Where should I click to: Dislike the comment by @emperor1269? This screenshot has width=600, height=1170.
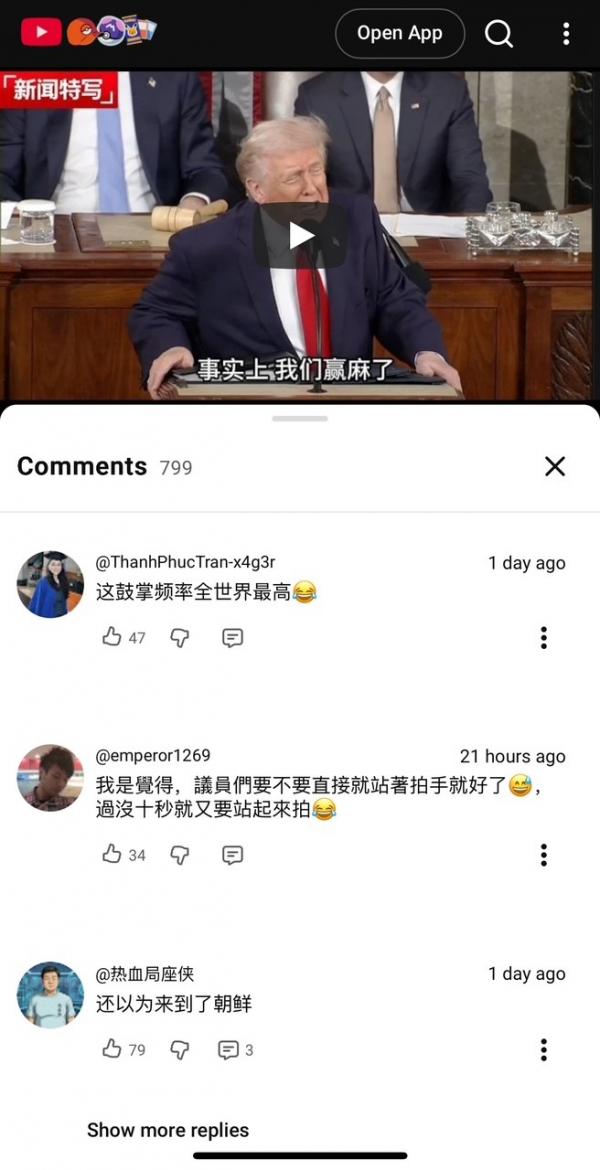click(180, 854)
